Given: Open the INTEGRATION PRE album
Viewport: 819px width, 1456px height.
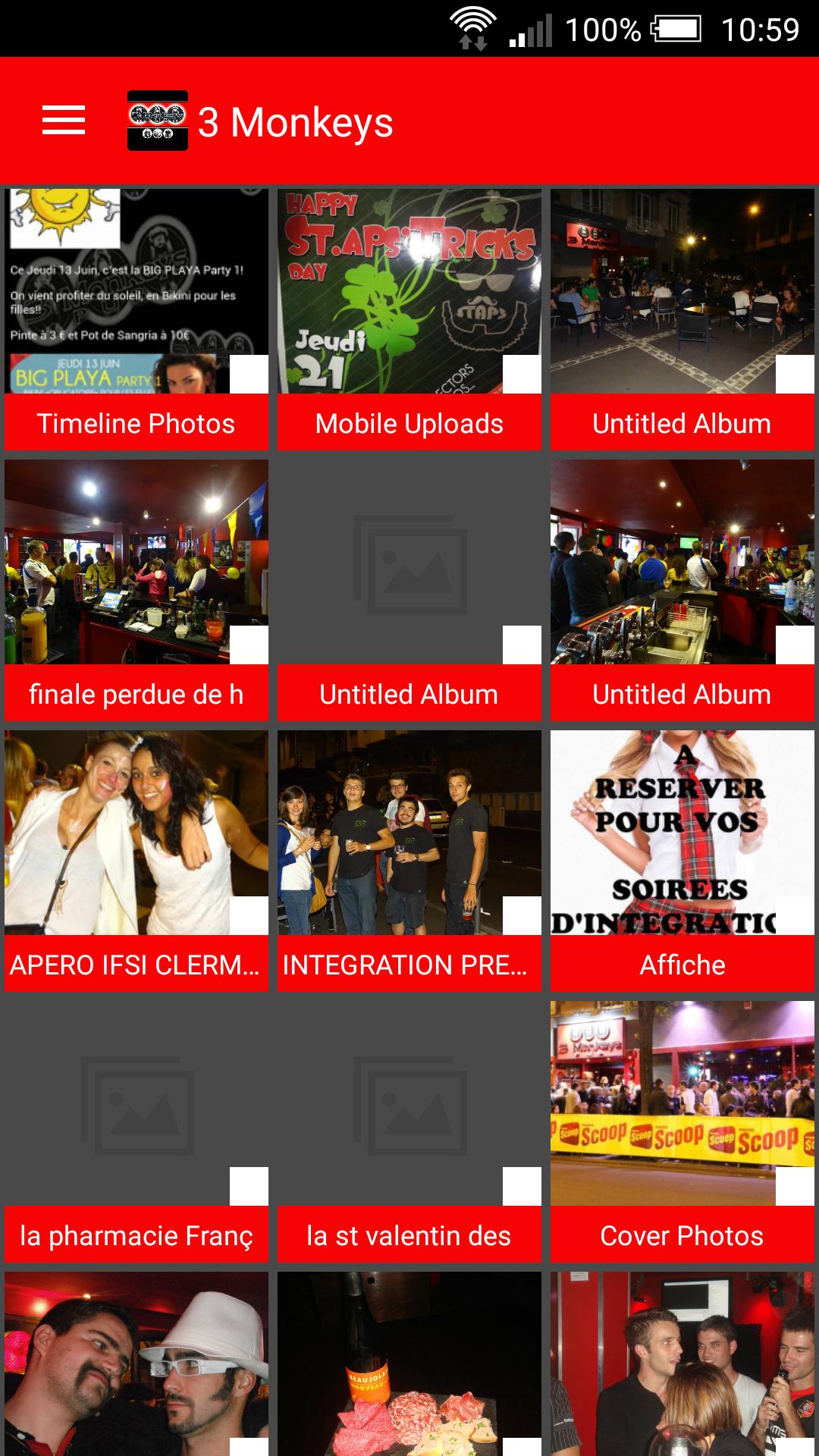Looking at the screenshot, I should (409, 860).
